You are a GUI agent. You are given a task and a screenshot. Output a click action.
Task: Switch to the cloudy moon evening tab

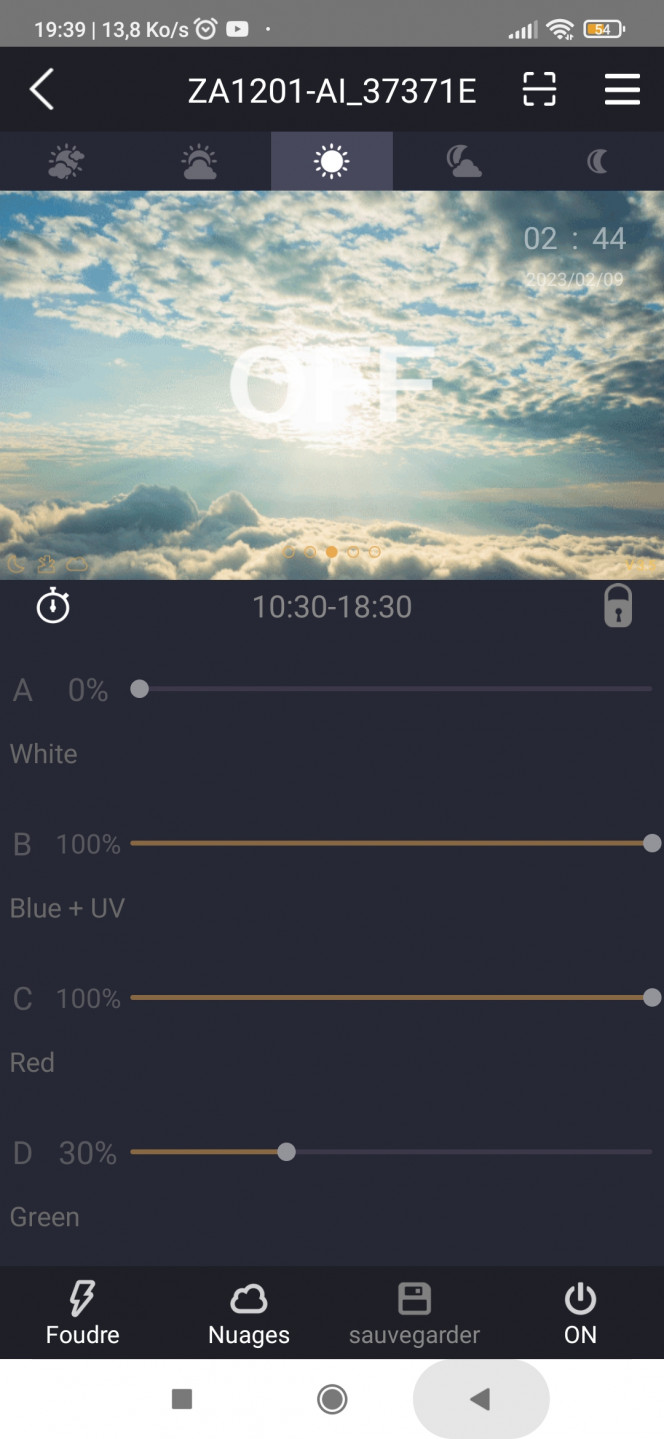click(x=463, y=161)
